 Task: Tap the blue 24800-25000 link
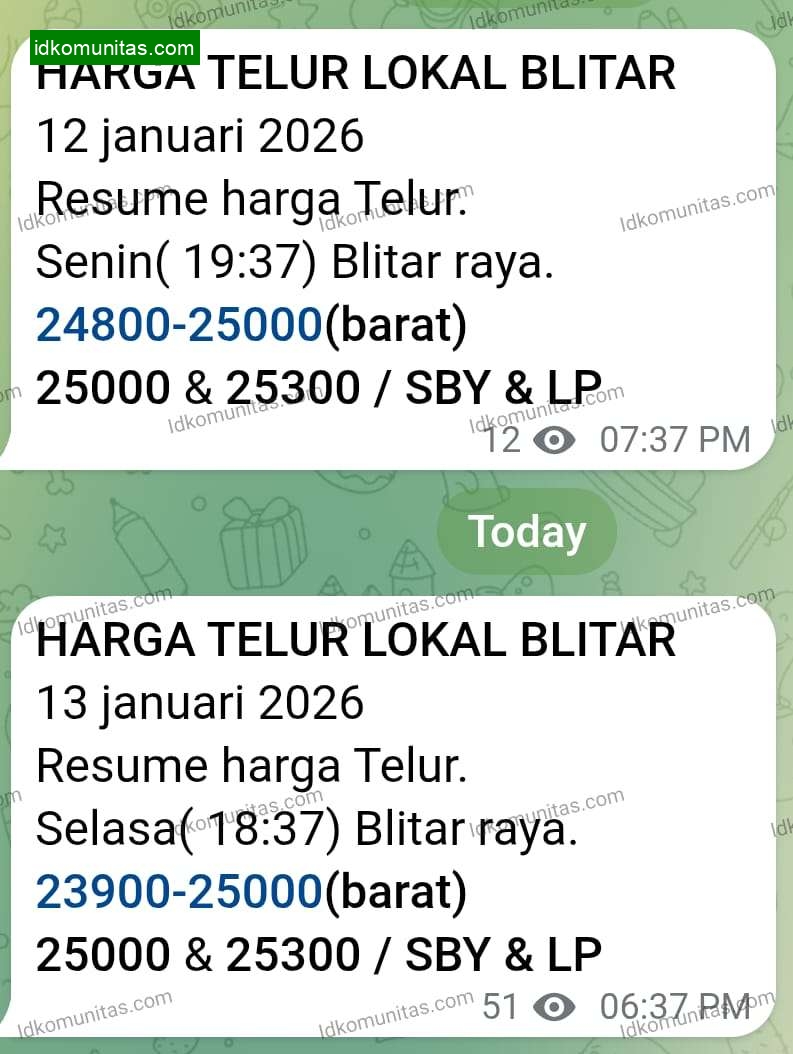pos(180,326)
